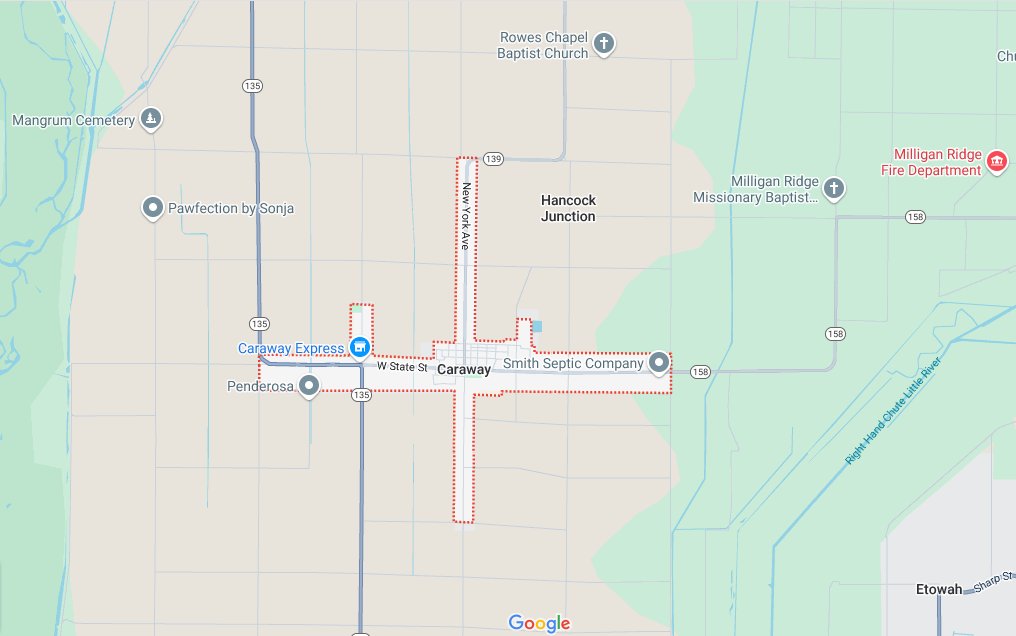This screenshot has height=636, width=1016.
Task: Tap the Milligan Ridge Missionary Baptist pin
Action: coord(833,188)
